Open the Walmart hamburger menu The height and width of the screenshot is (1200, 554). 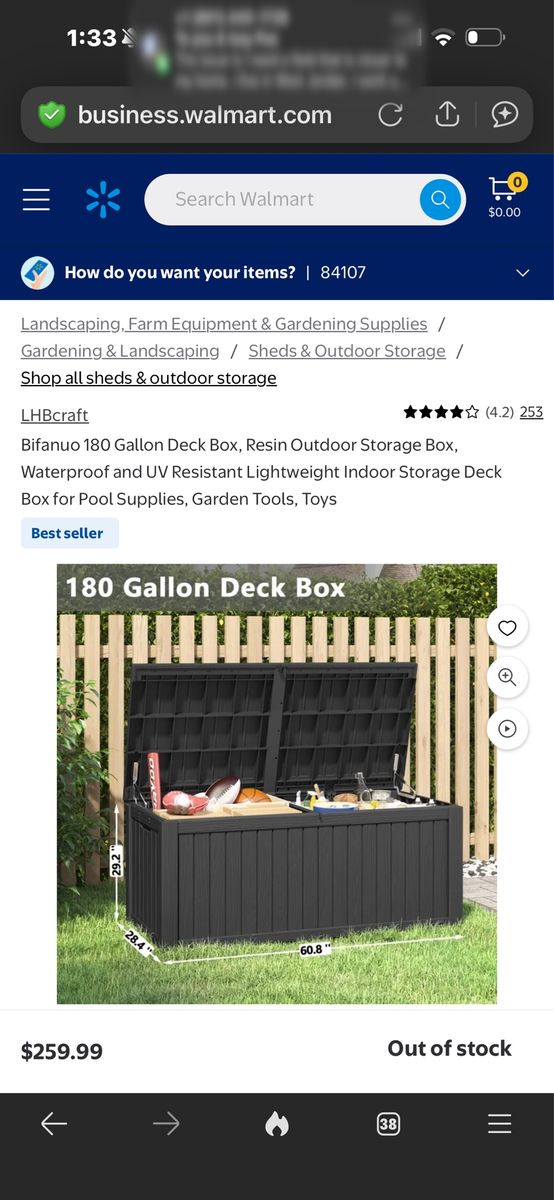[x=36, y=200]
